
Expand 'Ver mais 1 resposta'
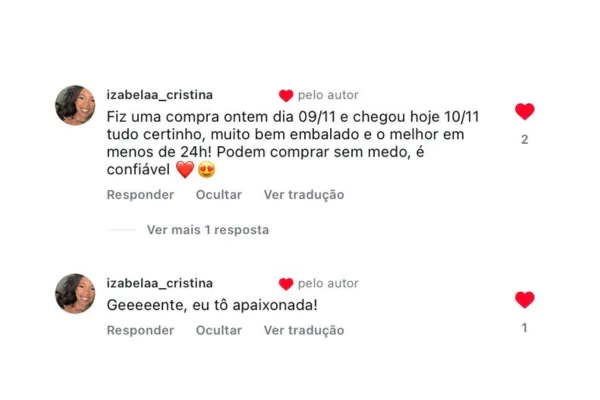(x=207, y=230)
